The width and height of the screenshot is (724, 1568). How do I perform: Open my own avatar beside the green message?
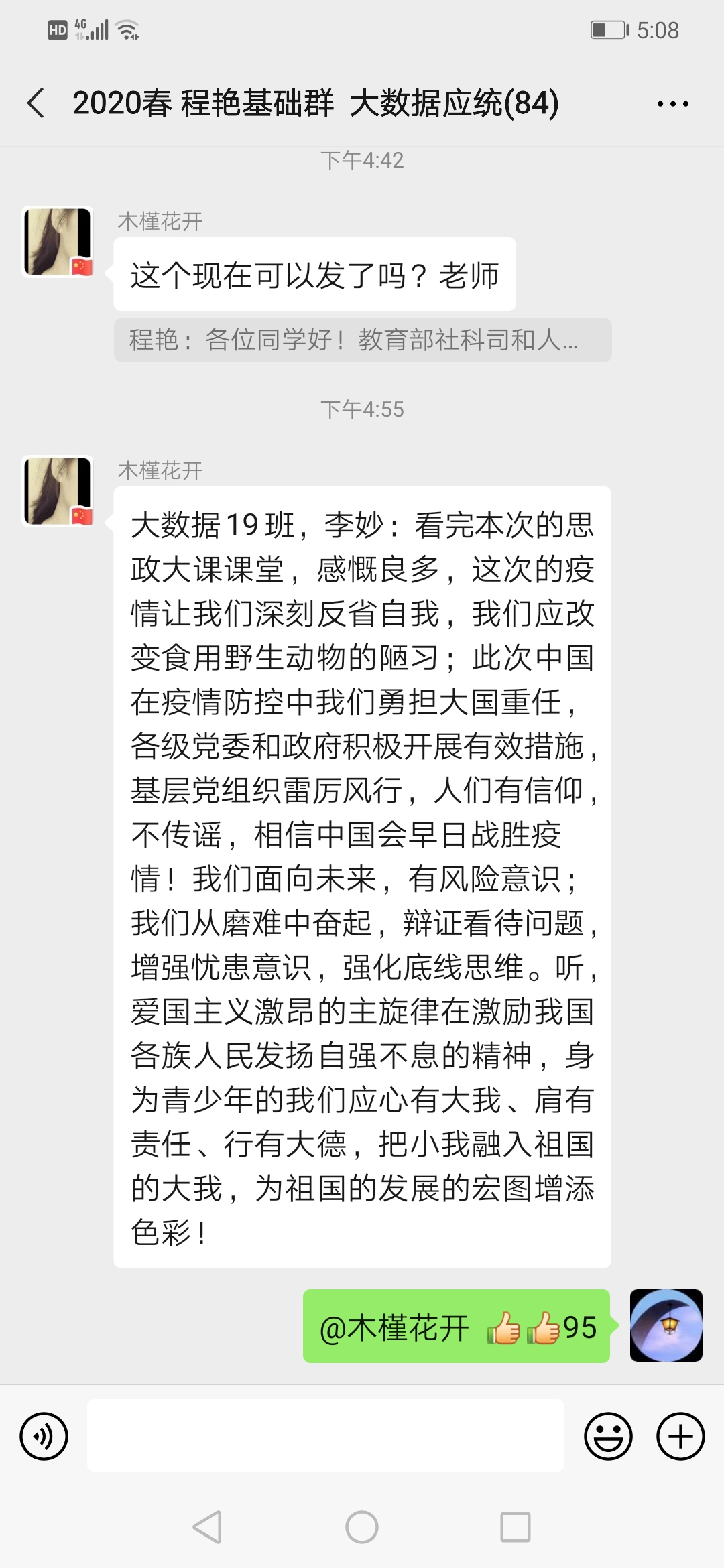666,1325
